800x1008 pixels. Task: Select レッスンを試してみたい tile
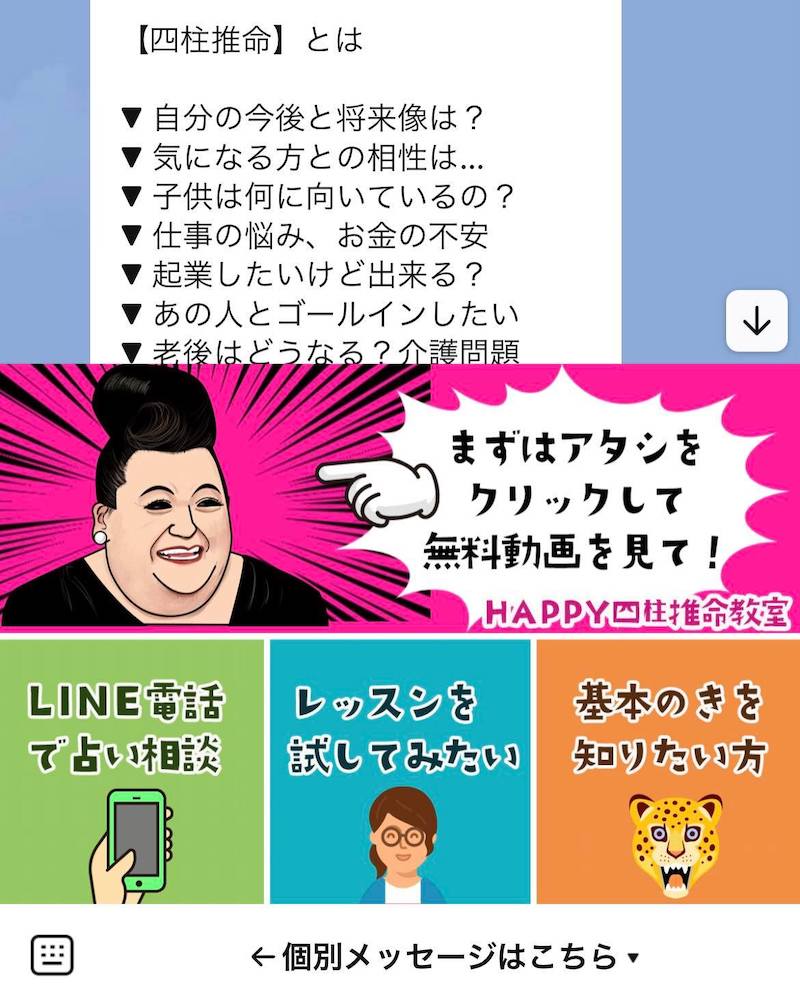[x=400, y=770]
